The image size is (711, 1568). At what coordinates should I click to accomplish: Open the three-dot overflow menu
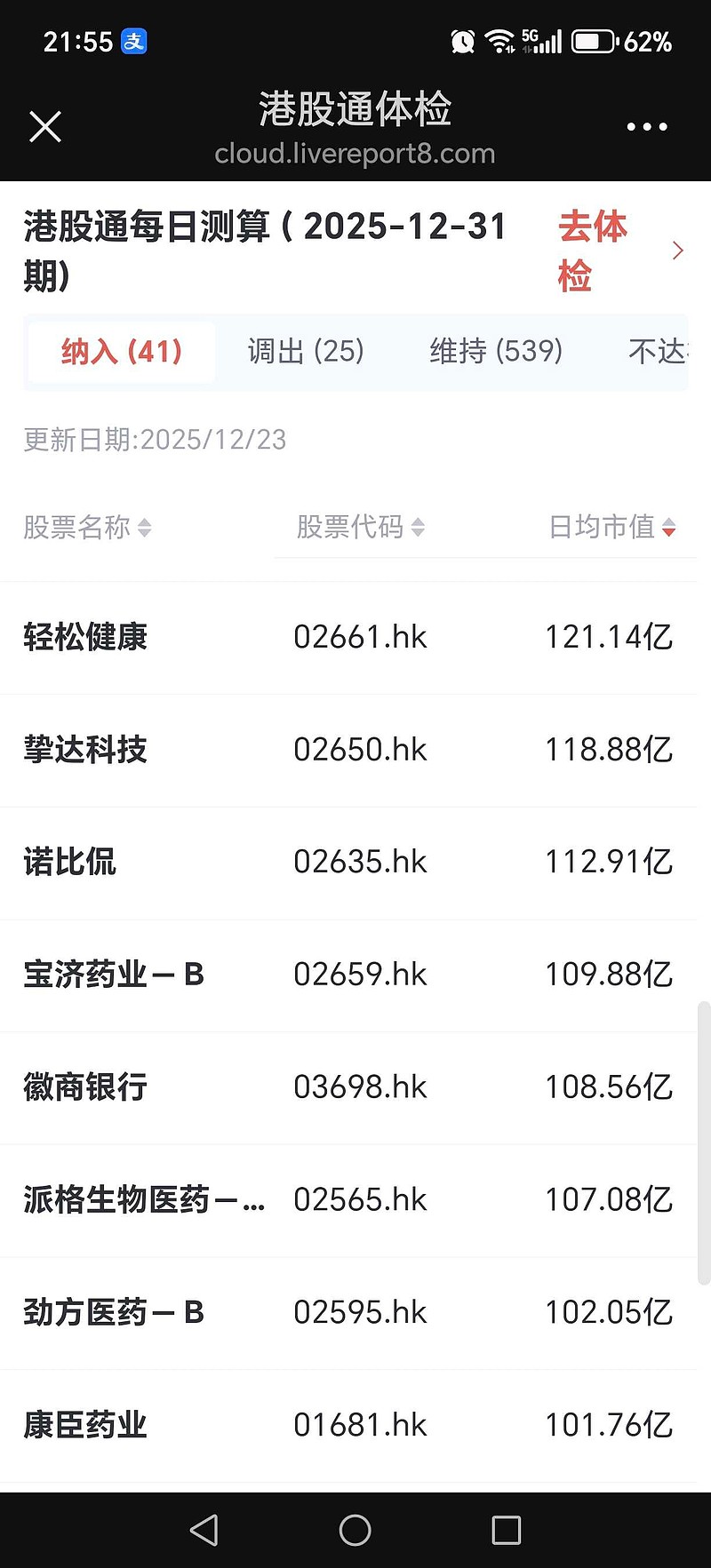coord(647,126)
